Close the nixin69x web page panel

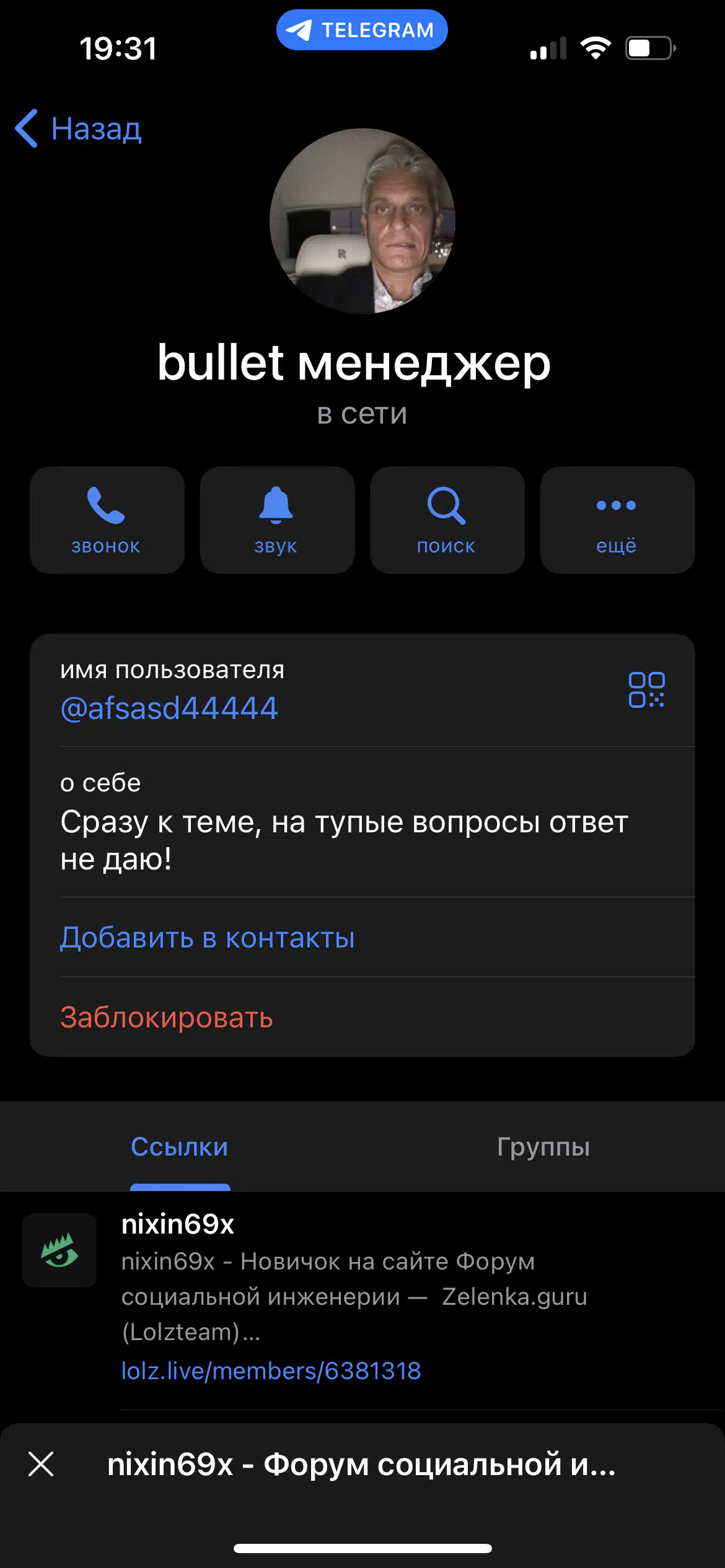[41, 1464]
